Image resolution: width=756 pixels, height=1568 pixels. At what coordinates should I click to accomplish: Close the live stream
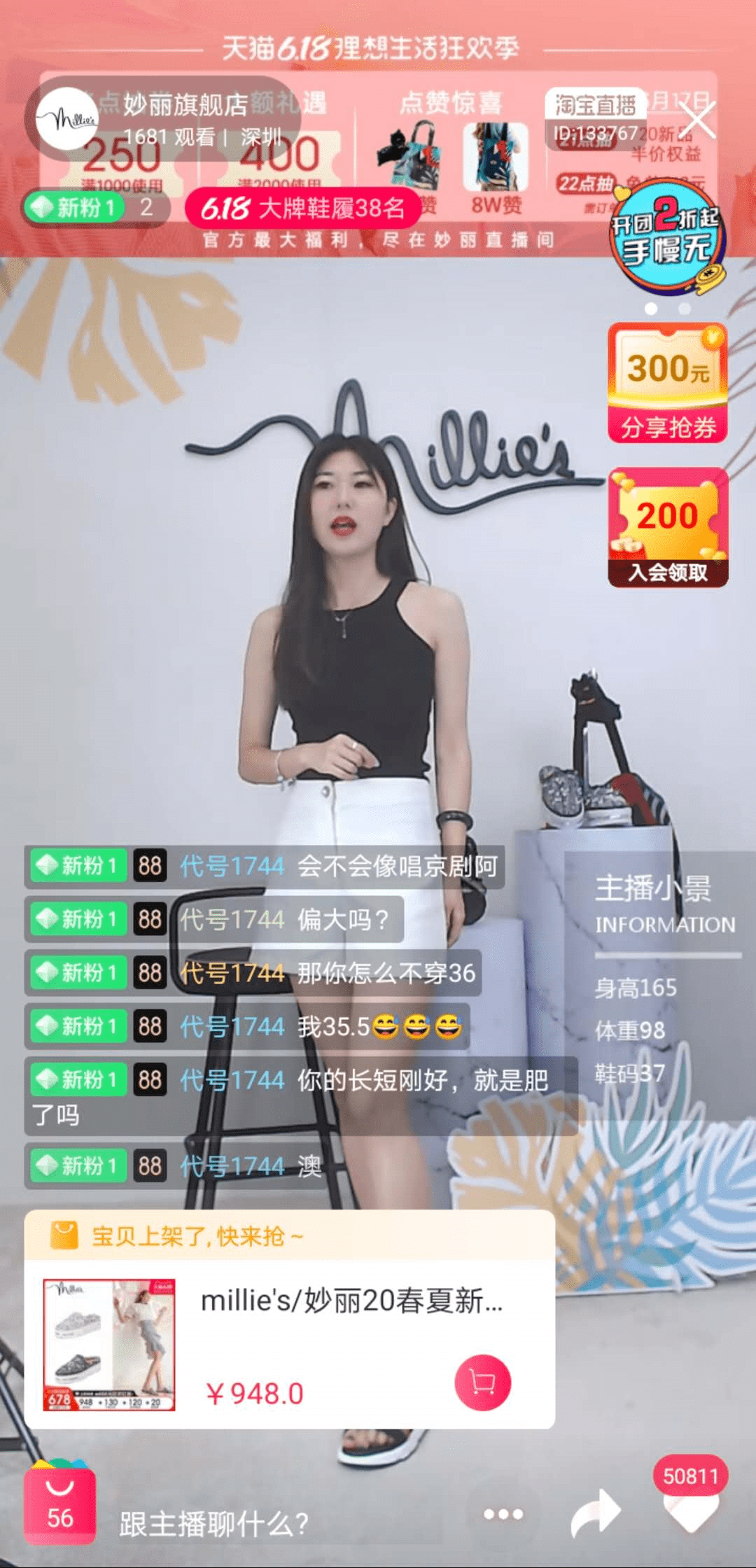click(x=698, y=120)
